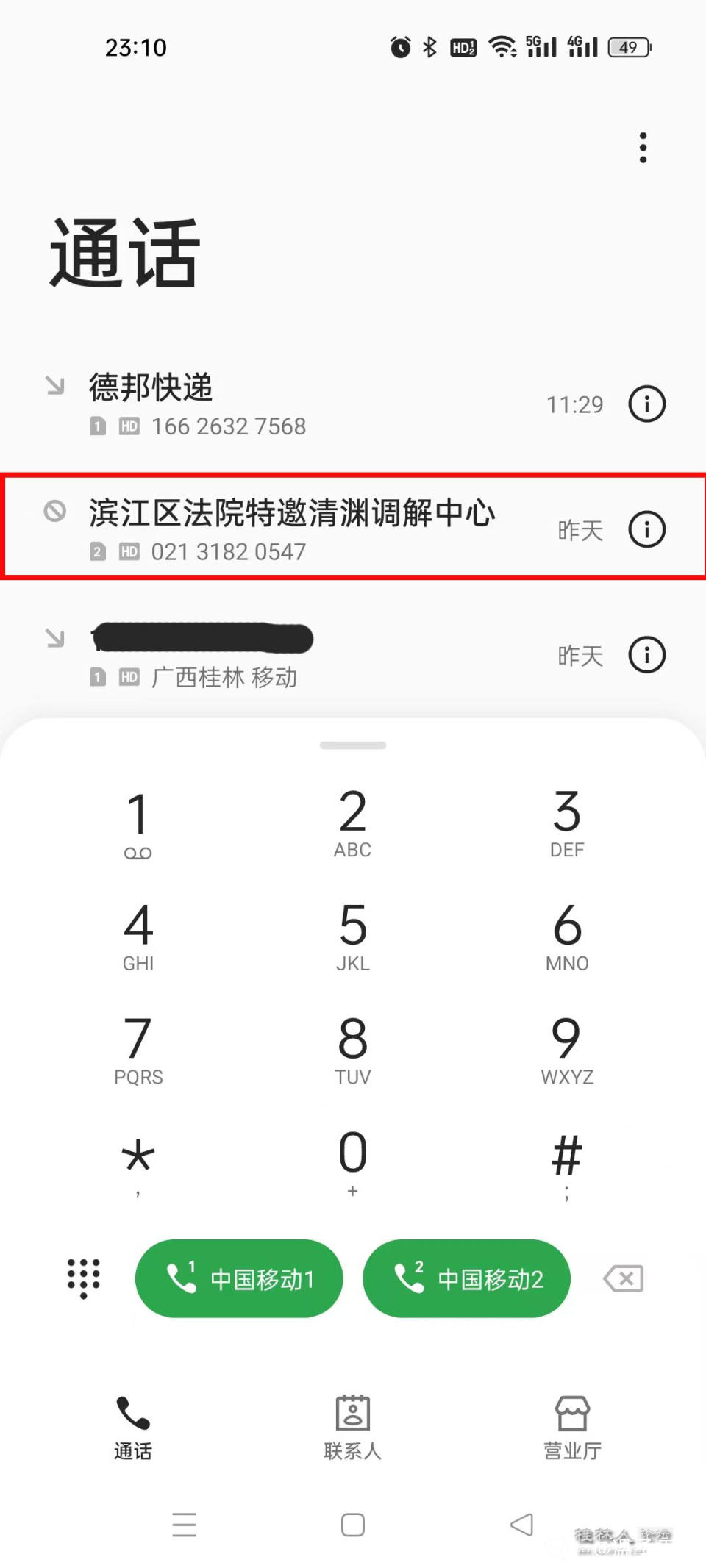Image resolution: width=706 pixels, height=1568 pixels.
Task: Enter the hash key on the dialpad
Action: click(x=567, y=1163)
